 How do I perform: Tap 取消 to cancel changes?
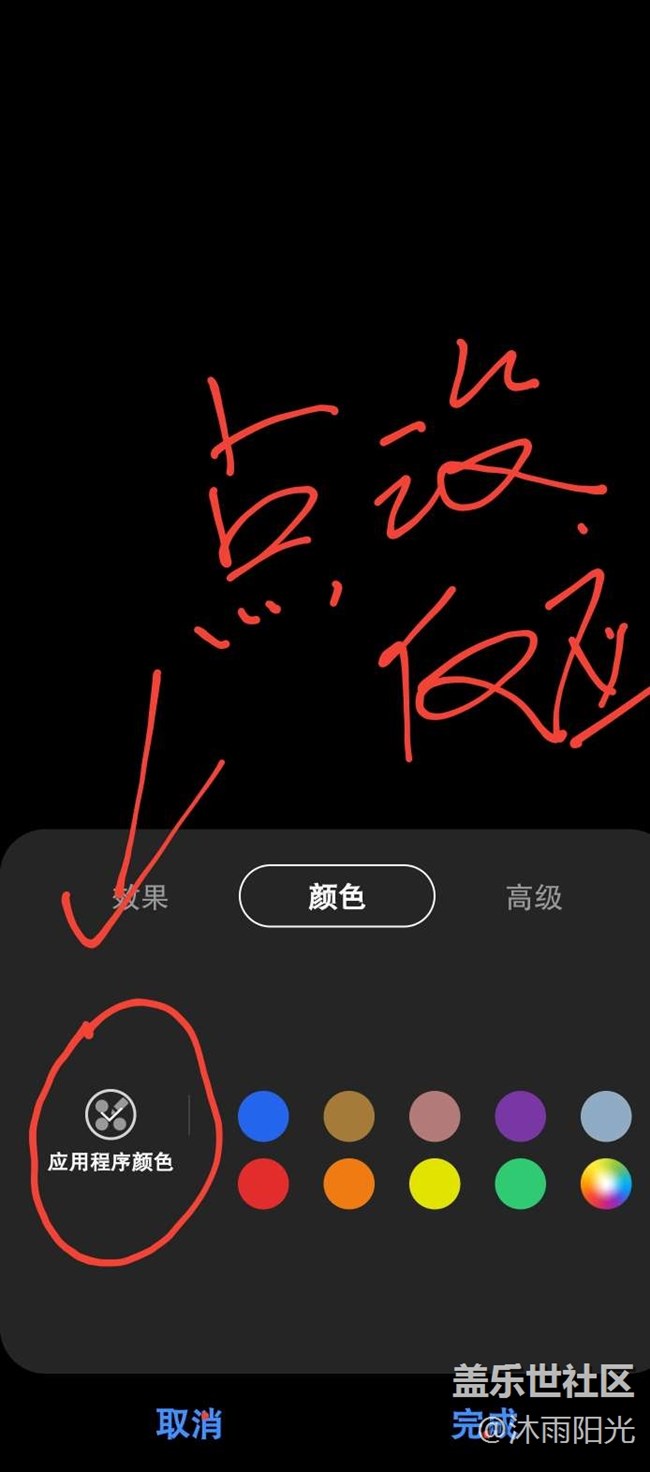189,1423
